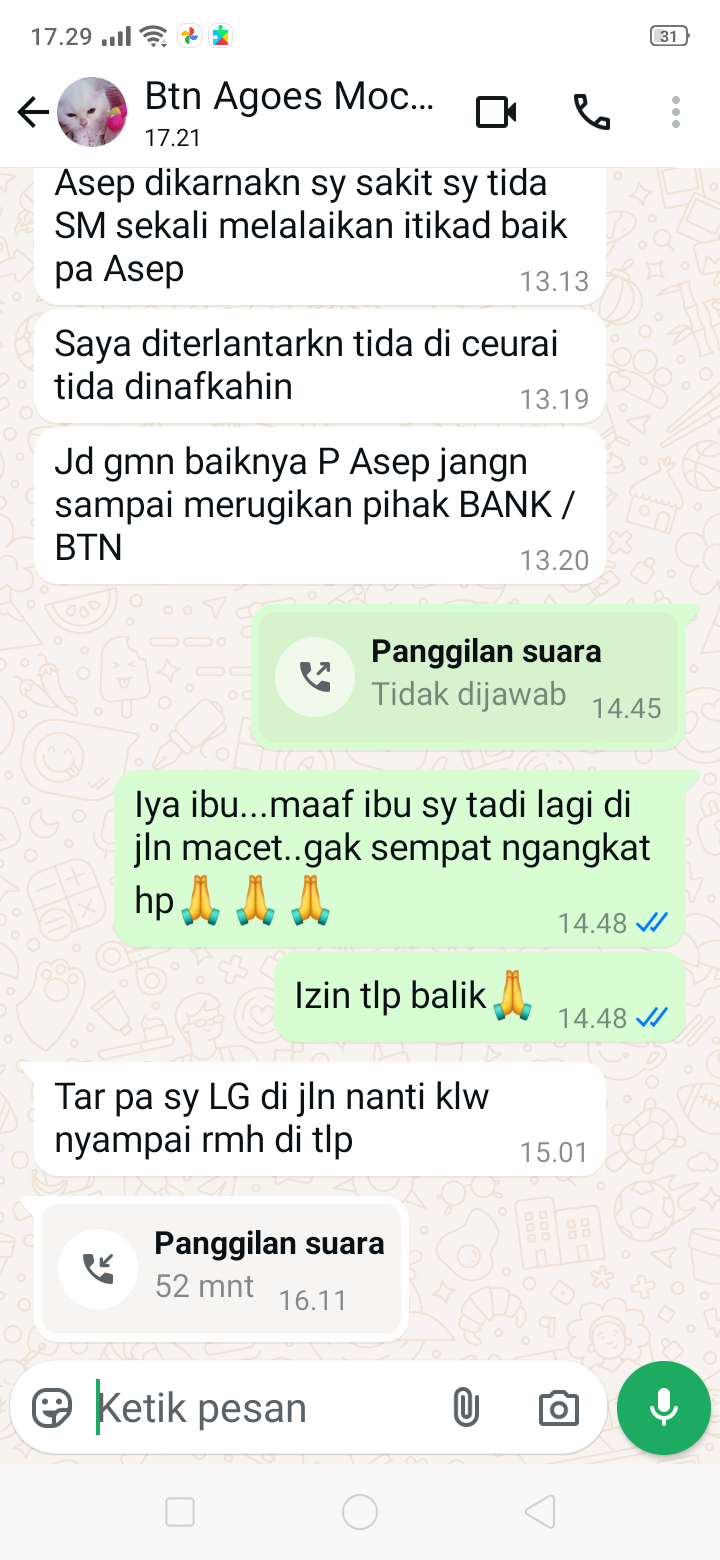This screenshot has width=720, height=1560.
Task: Start a video call with this contact
Action: 495,112
